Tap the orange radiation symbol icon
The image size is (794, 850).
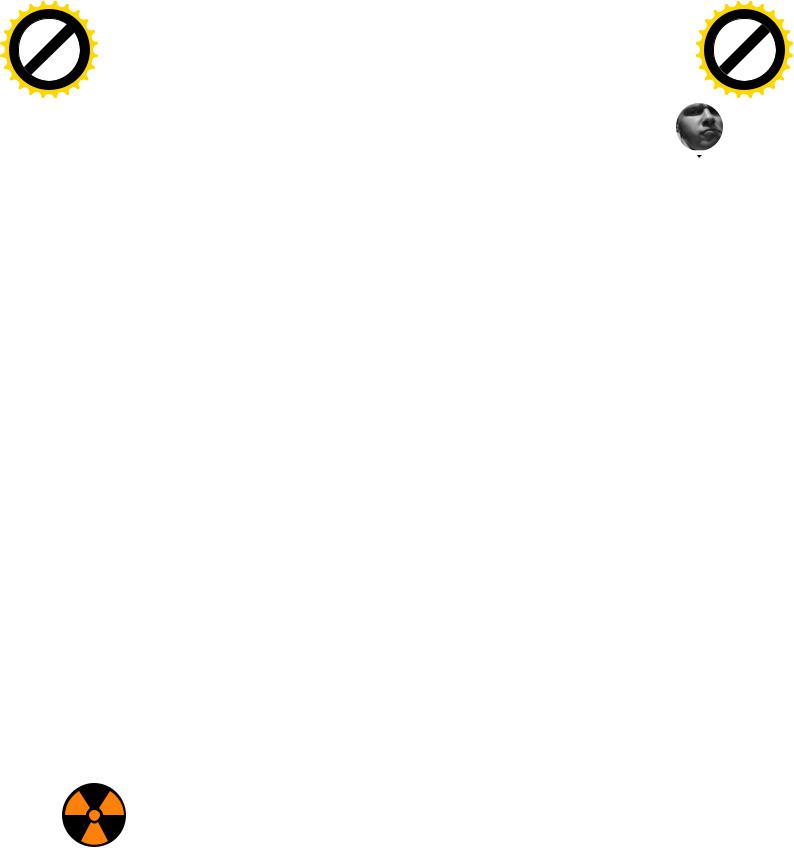[x=94, y=814]
